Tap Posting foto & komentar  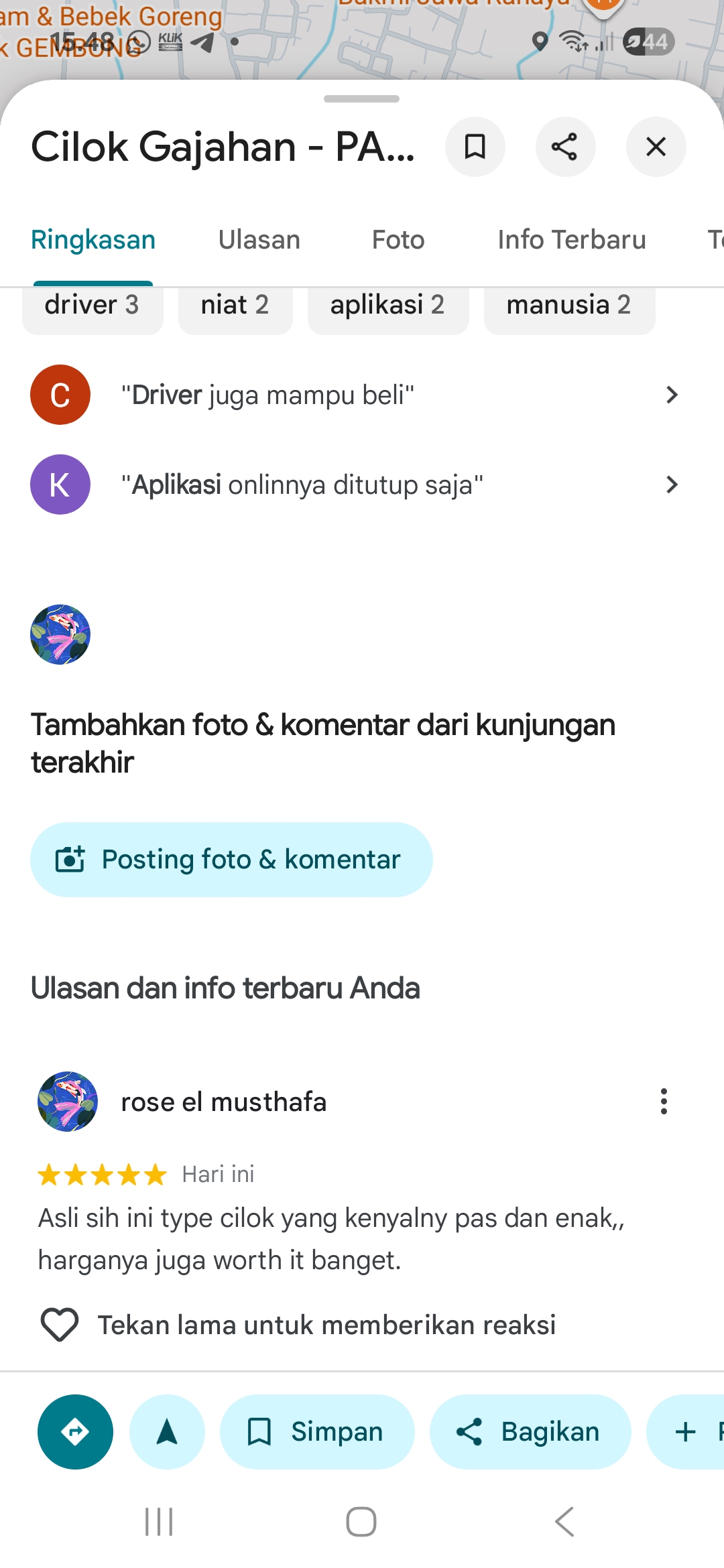[x=231, y=860]
